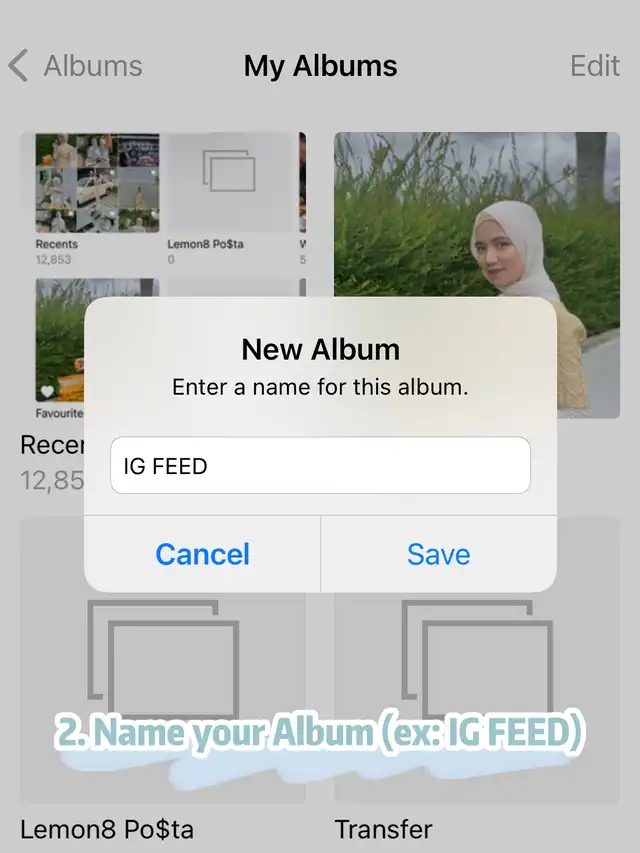Go back to Albums

76,66
